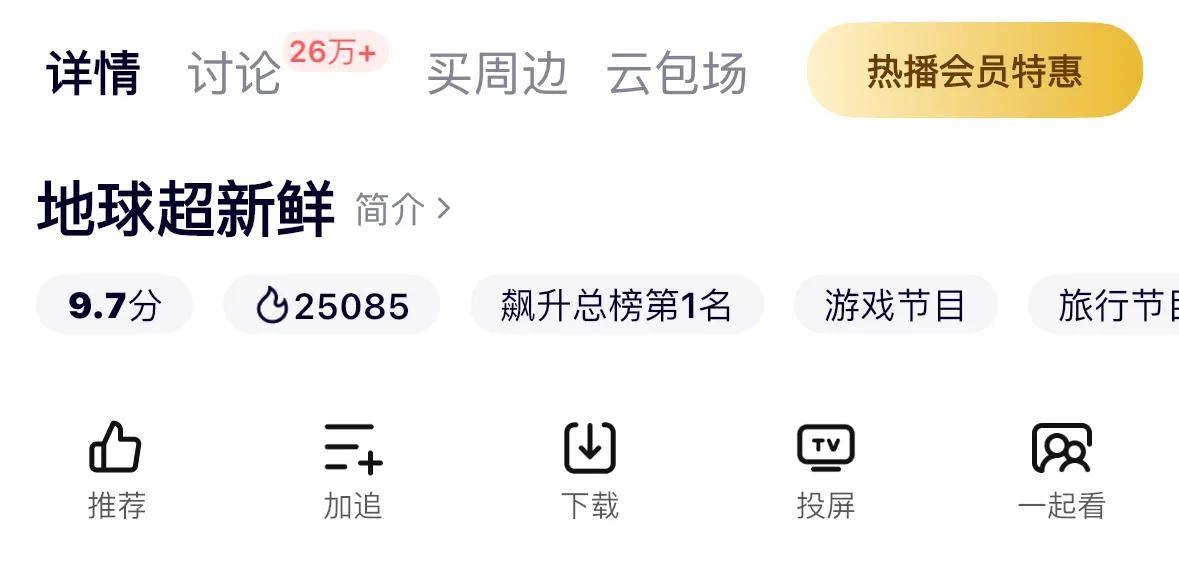
Task: Tap the 25085 popularity chip
Action: point(331,305)
